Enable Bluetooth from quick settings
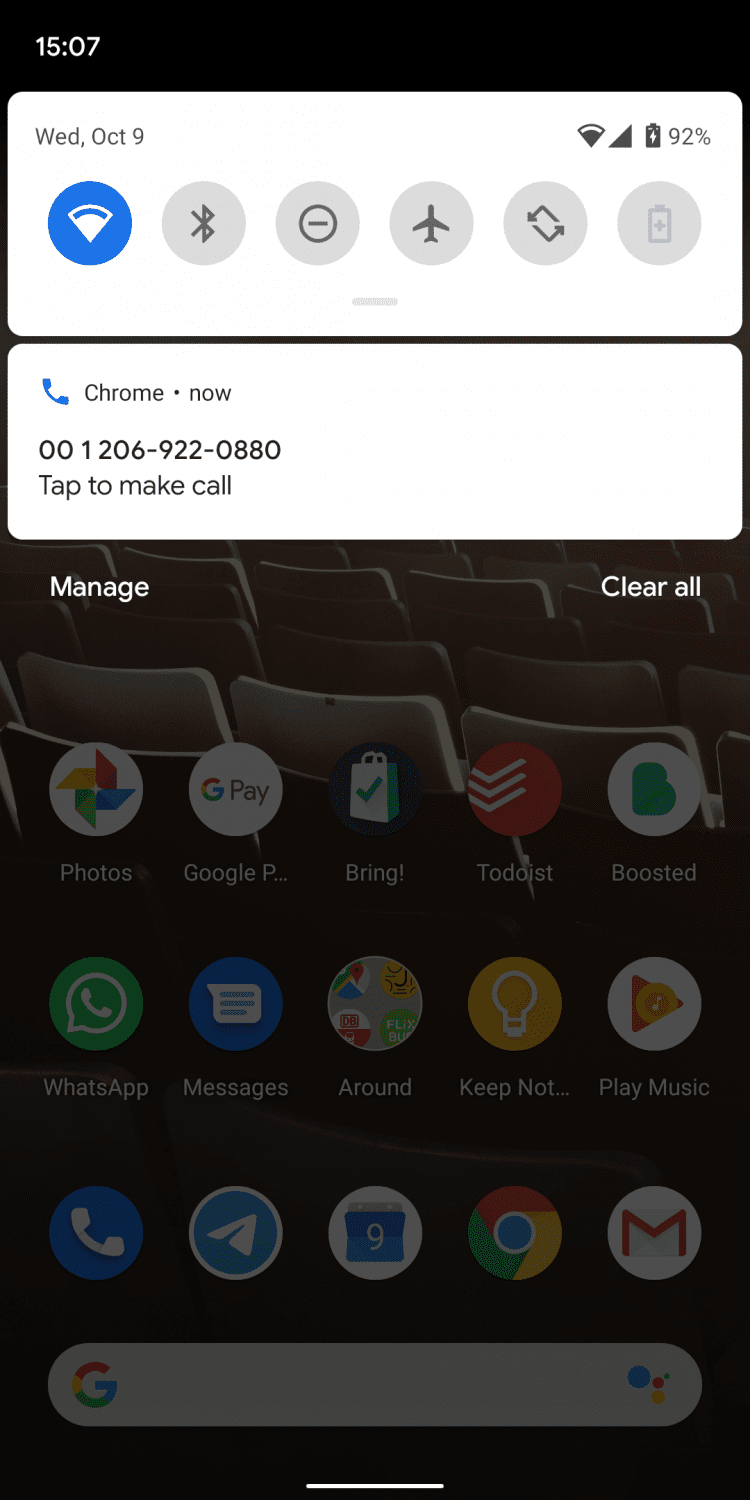This screenshot has width=750, height=1500. [x=204, y=223]
